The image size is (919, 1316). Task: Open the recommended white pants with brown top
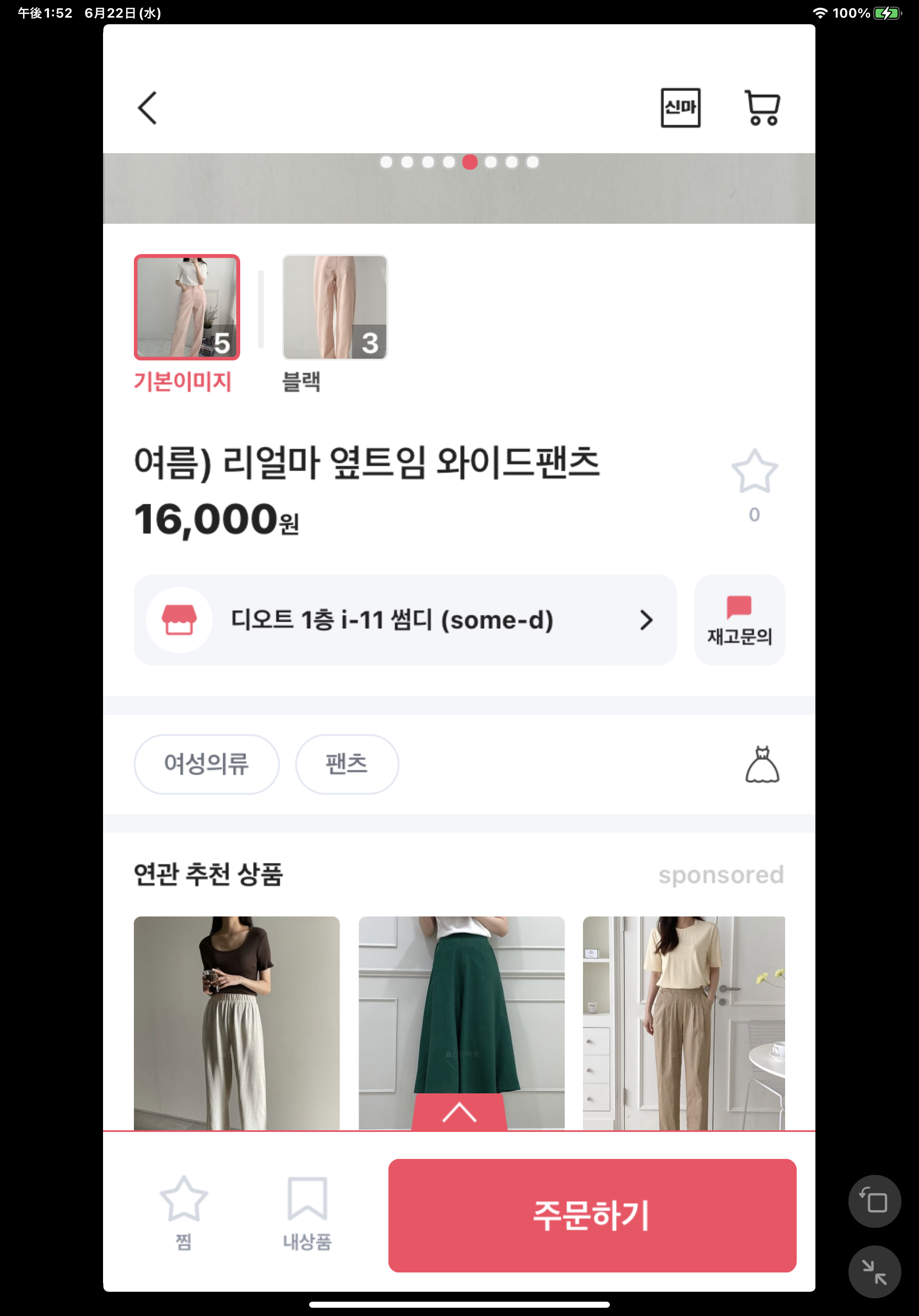coord(236,1022)
